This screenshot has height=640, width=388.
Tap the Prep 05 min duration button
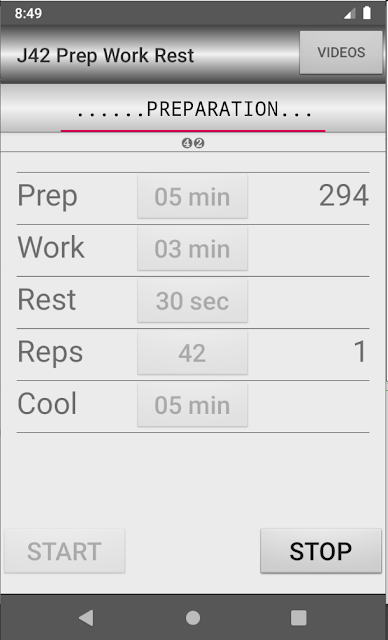(193, 197)
